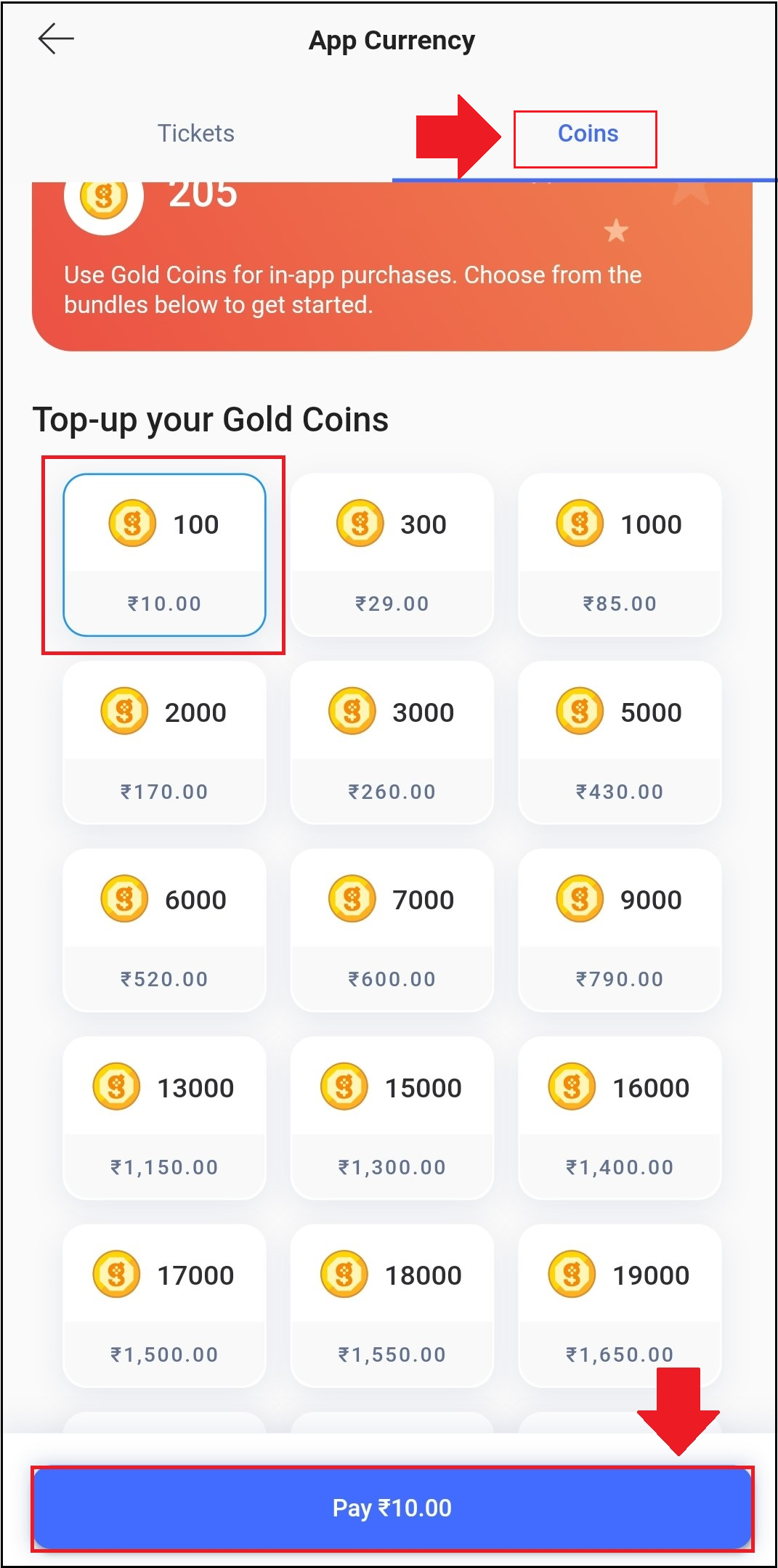Choose the 5000 coins for ₹430.00

(x=620, y=742)
